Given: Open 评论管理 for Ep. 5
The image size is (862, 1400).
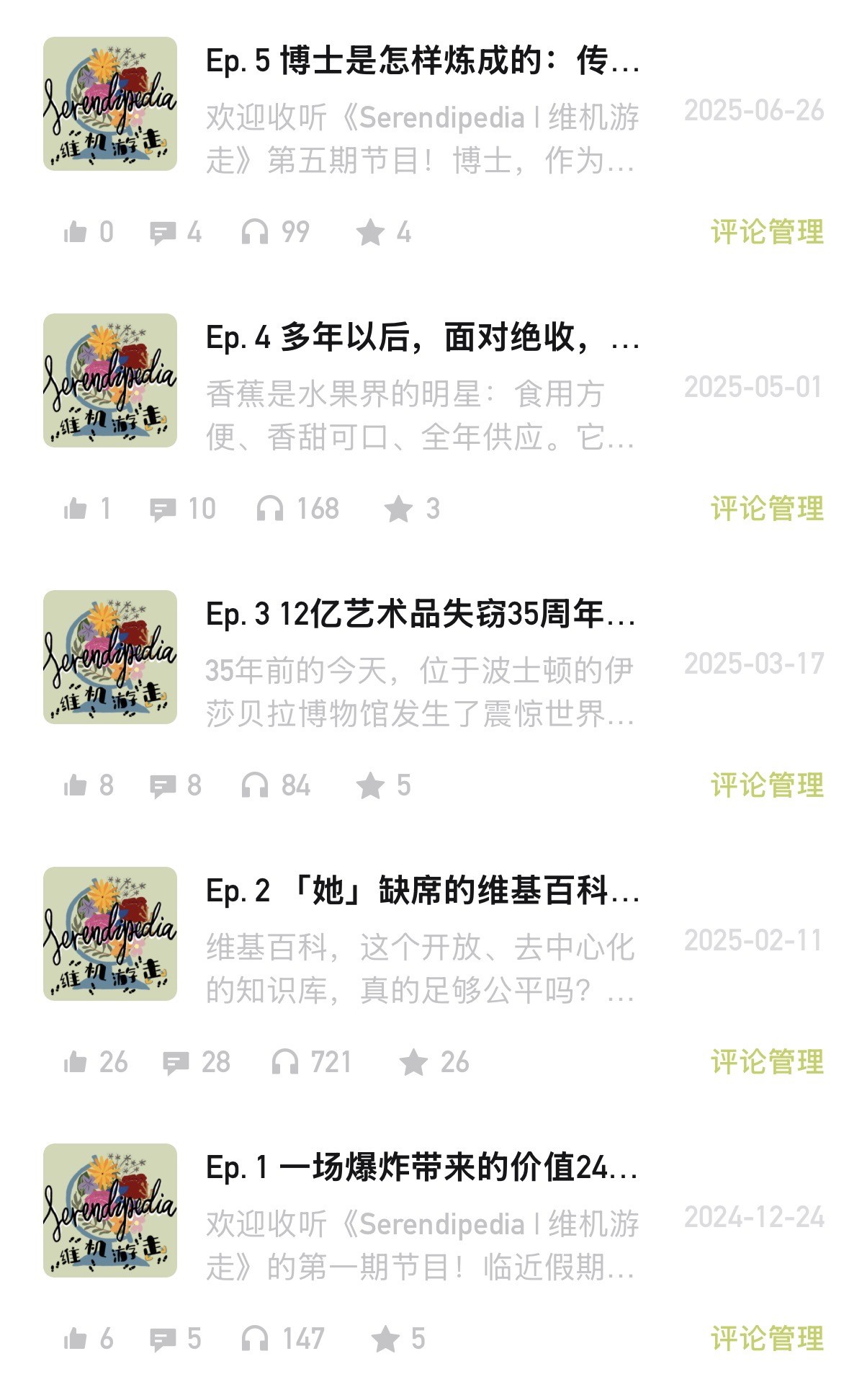Looking at the screenshot, I should 767,232.
